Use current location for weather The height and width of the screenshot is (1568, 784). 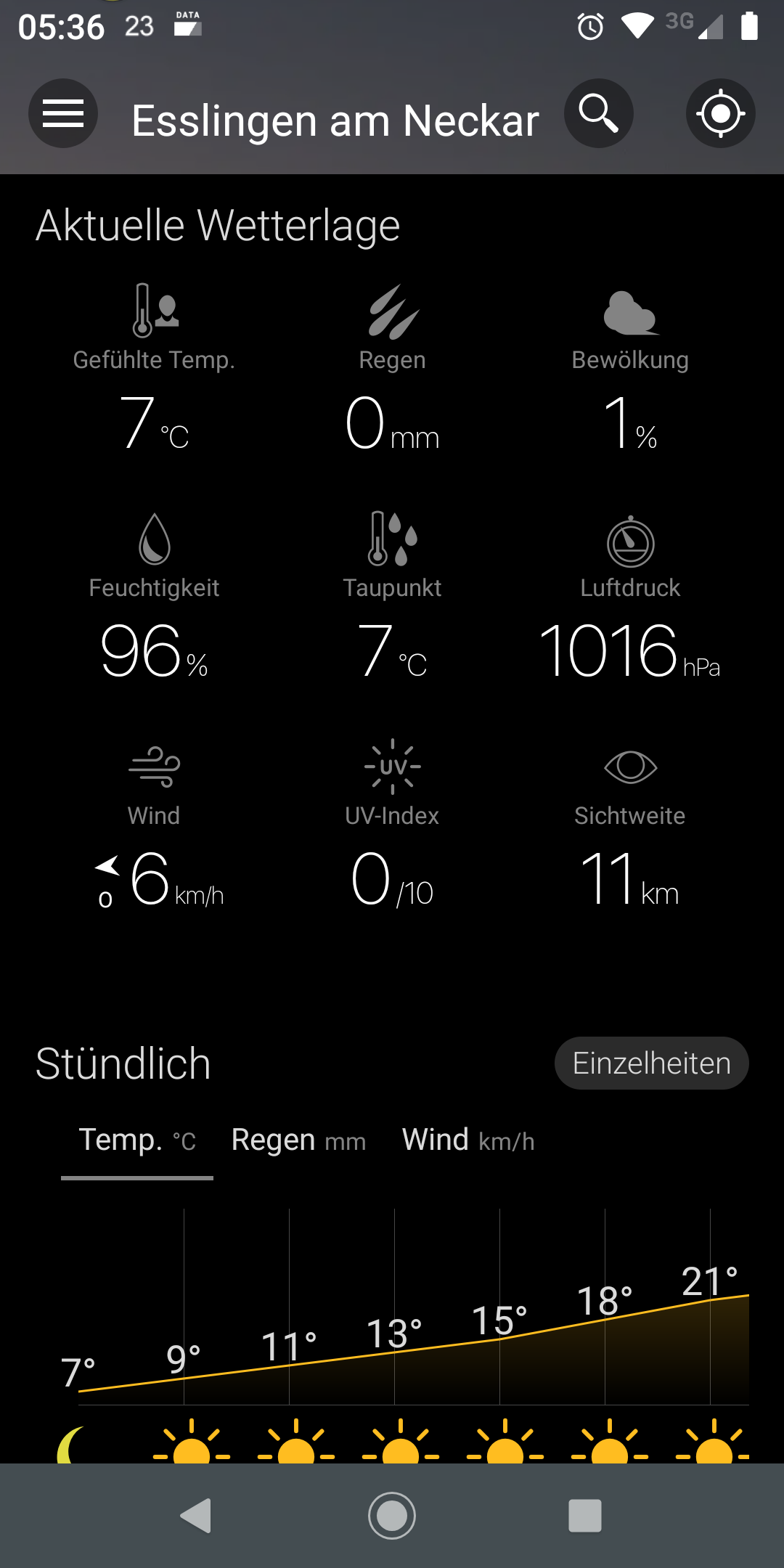(x=720, y=114)
